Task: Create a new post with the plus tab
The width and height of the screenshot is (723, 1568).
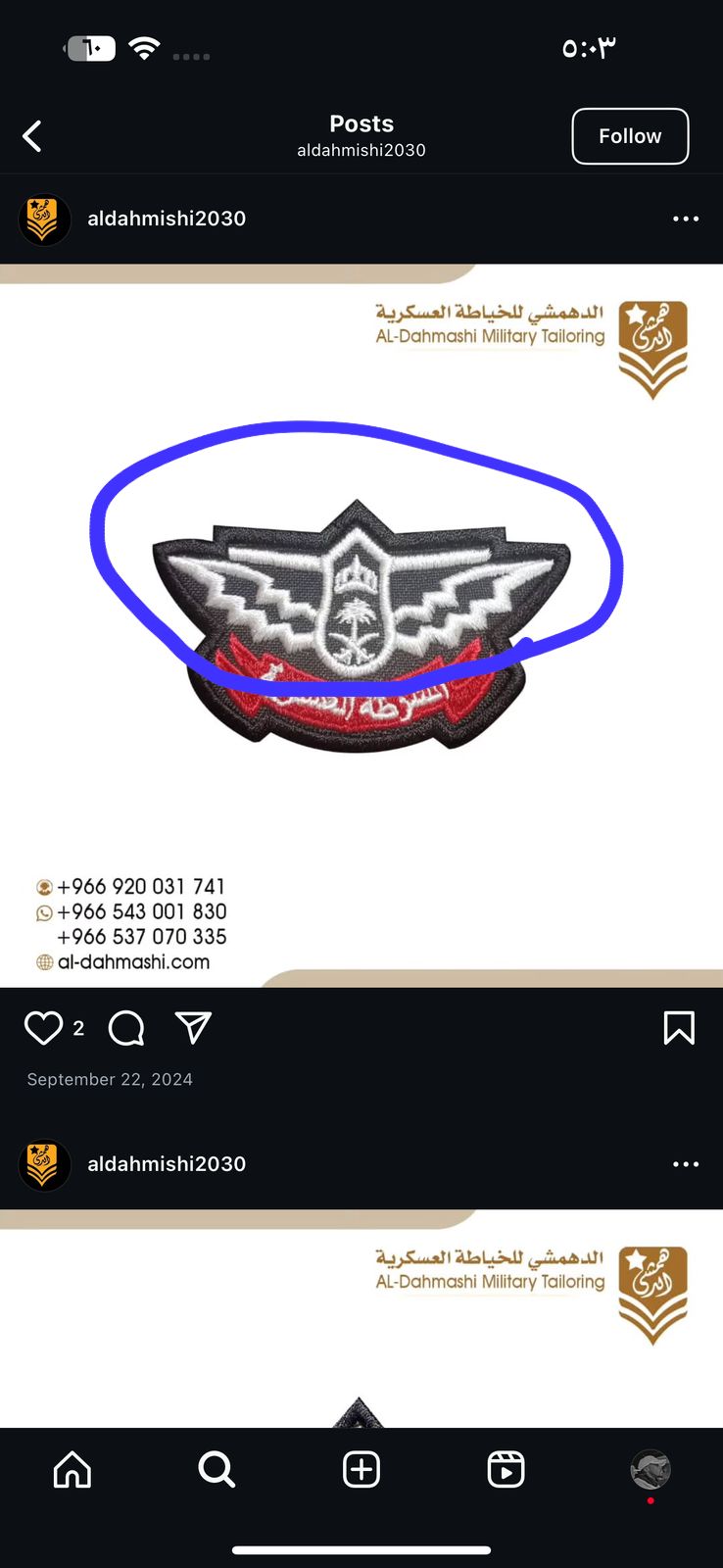Action: click(x=361, y=1469)
